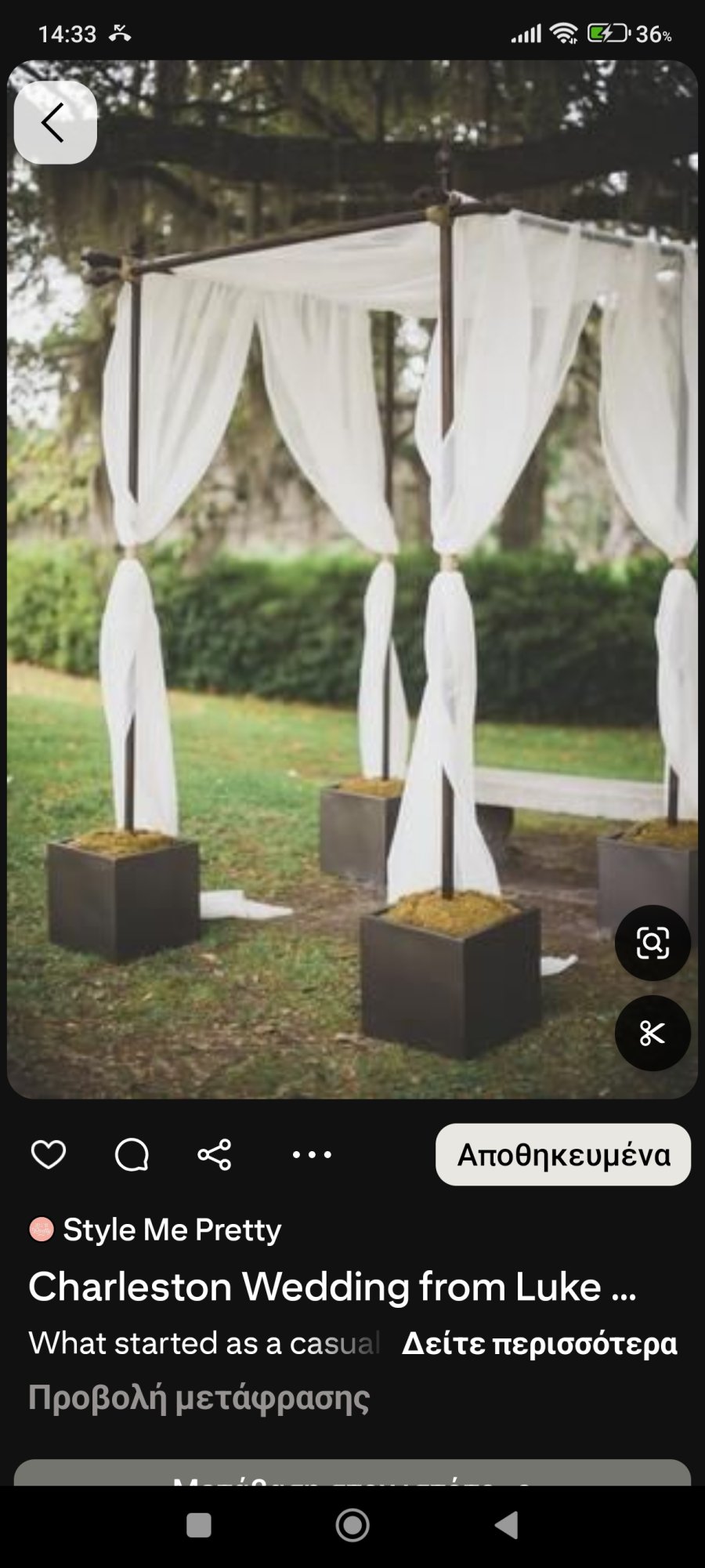Open recent apps via the square button

(x=199, y=1525)
